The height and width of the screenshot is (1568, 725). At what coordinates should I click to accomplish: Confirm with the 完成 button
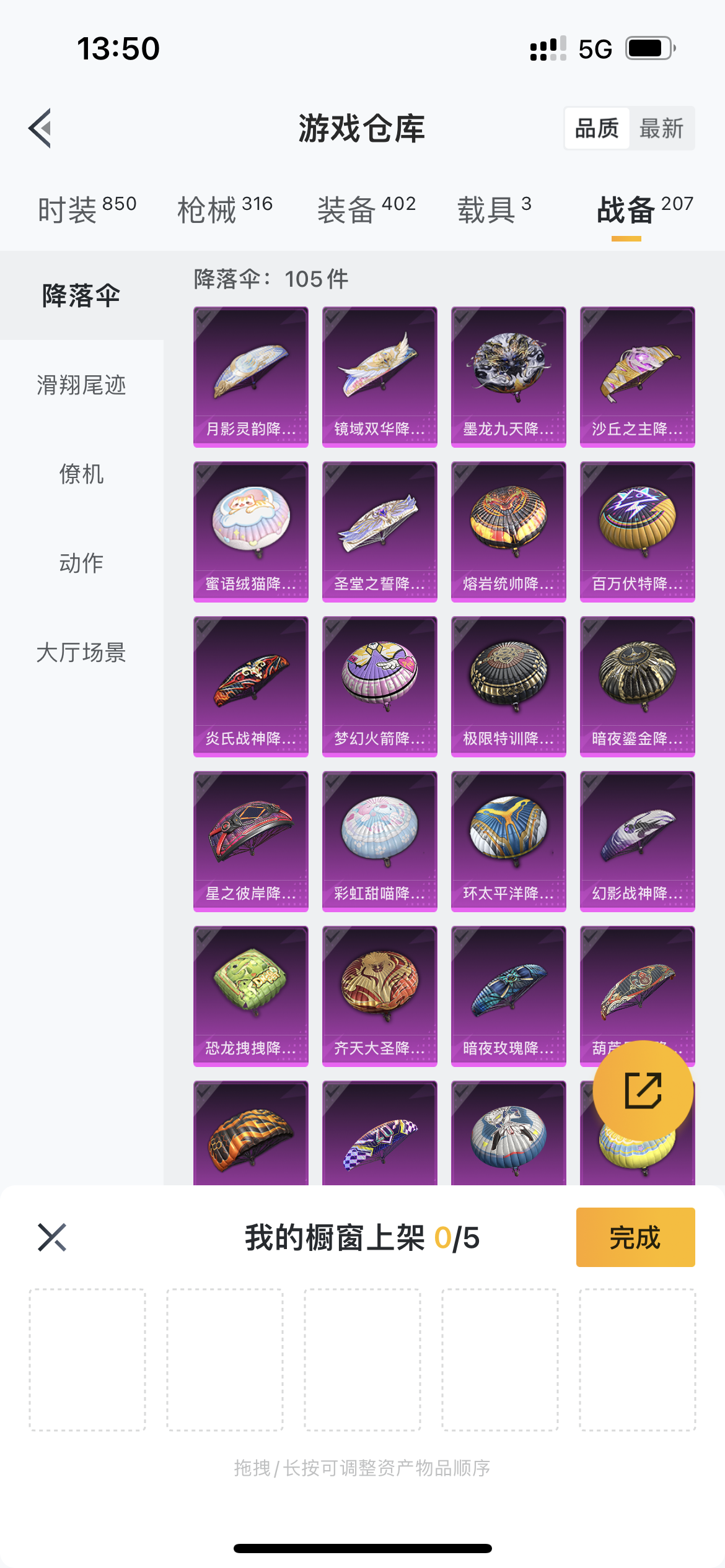pyautogui.click(x=635, y=1237)
